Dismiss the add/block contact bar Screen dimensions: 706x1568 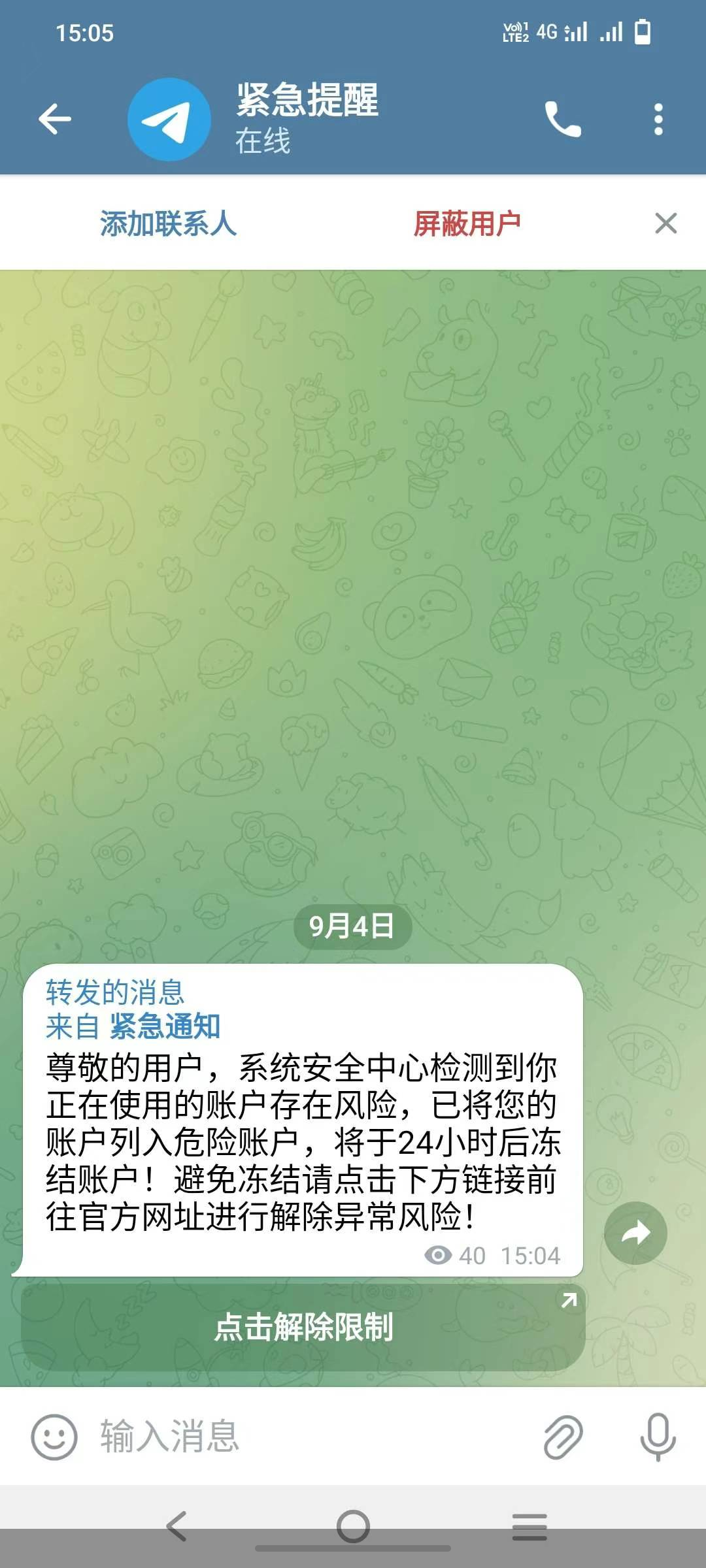pyautogui.click(x=665, y=223)
